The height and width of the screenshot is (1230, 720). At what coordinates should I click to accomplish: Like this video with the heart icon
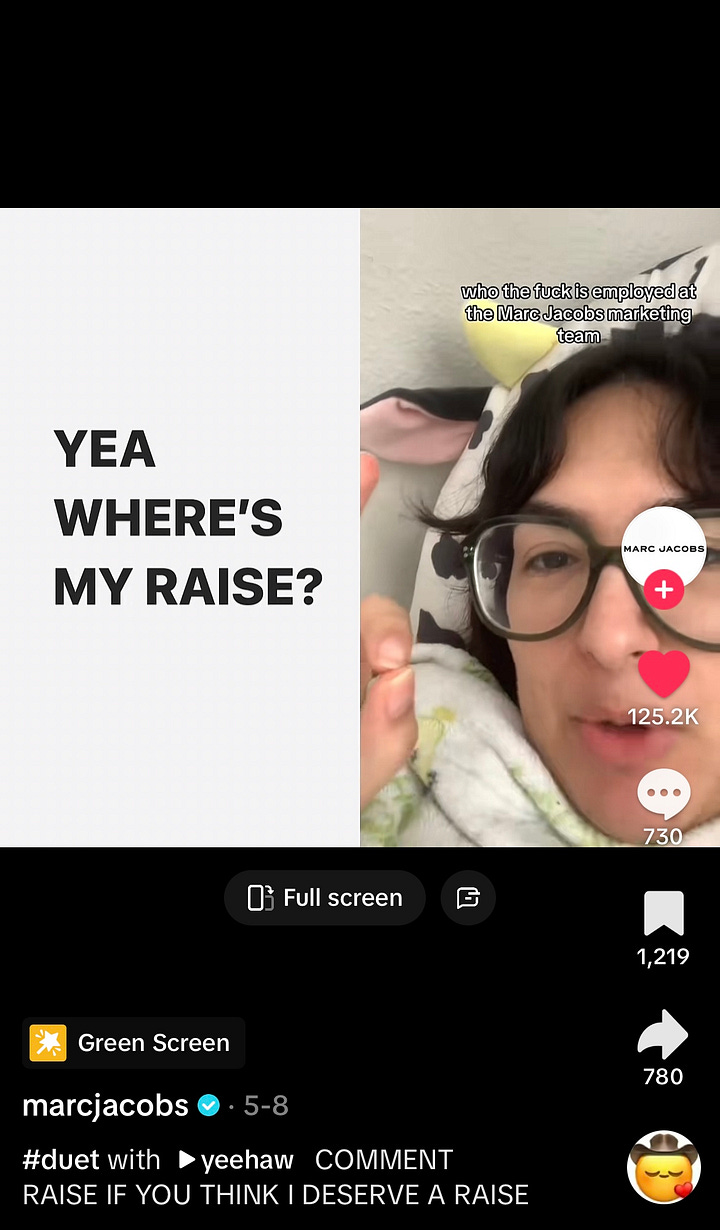(663, 674)
